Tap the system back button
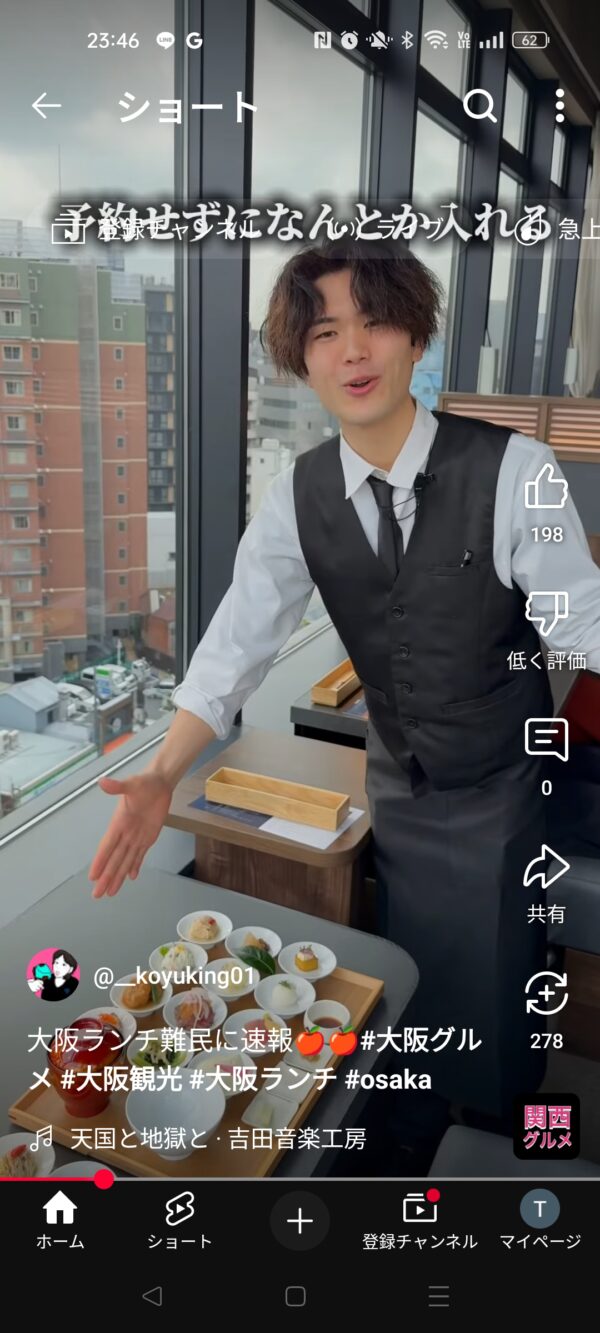600x1333 pixels. (x=152, y=1297)
